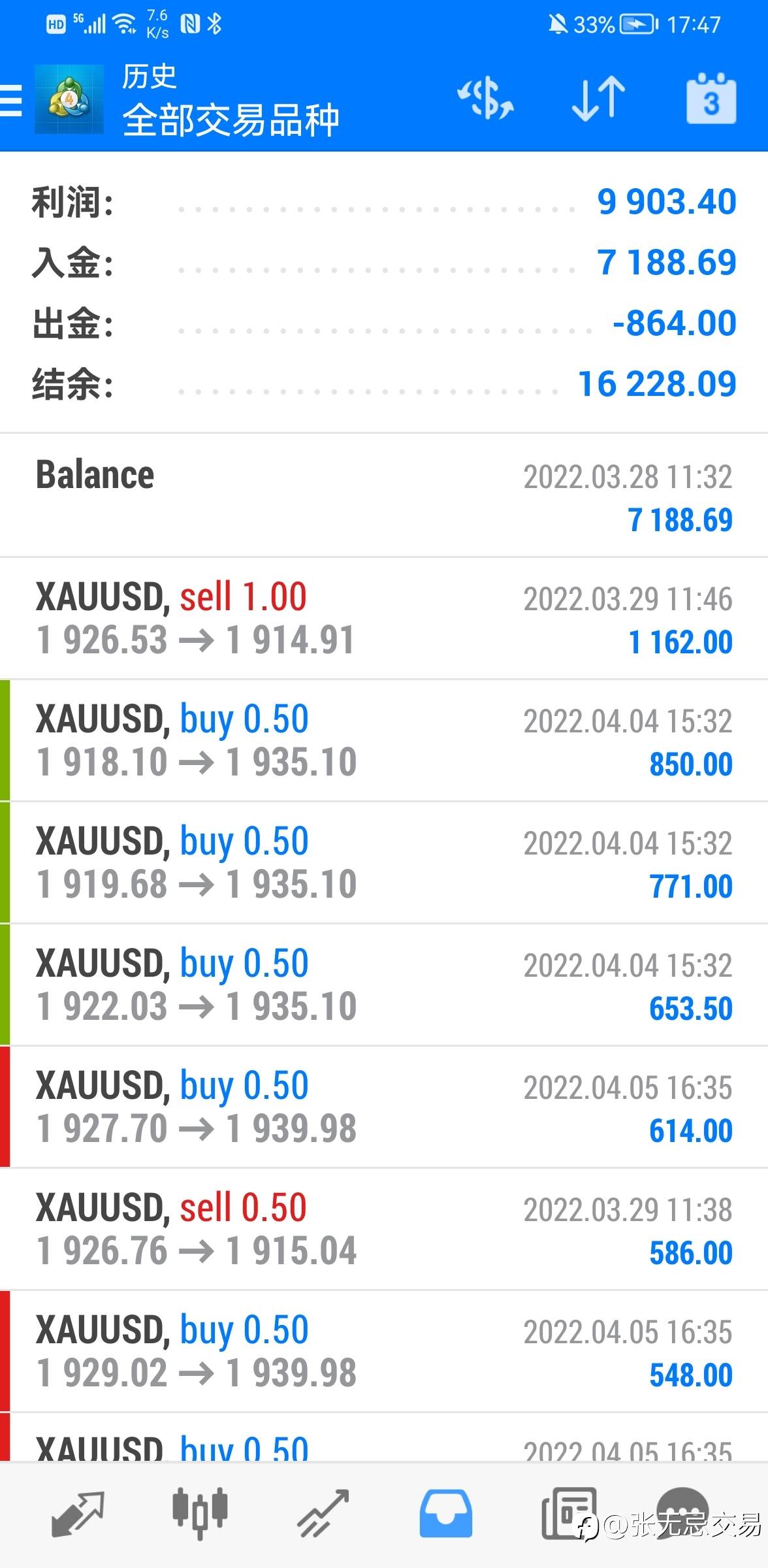Image resolution: width=768 pixels, height=1568 pixels.
Task: Open the symbol filter dollar icon
Action: tap(485, 99)
